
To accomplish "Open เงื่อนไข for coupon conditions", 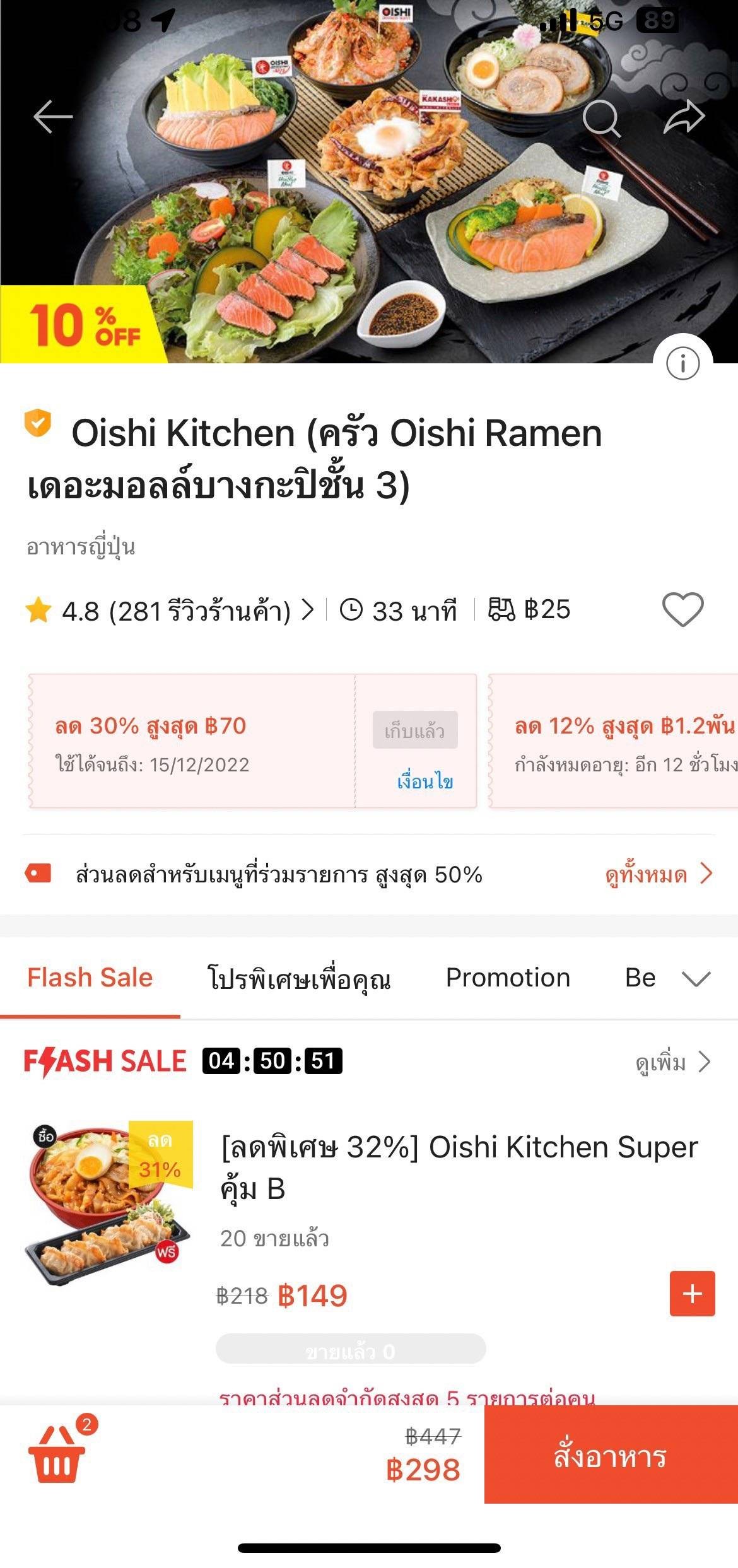I will 425,783.
